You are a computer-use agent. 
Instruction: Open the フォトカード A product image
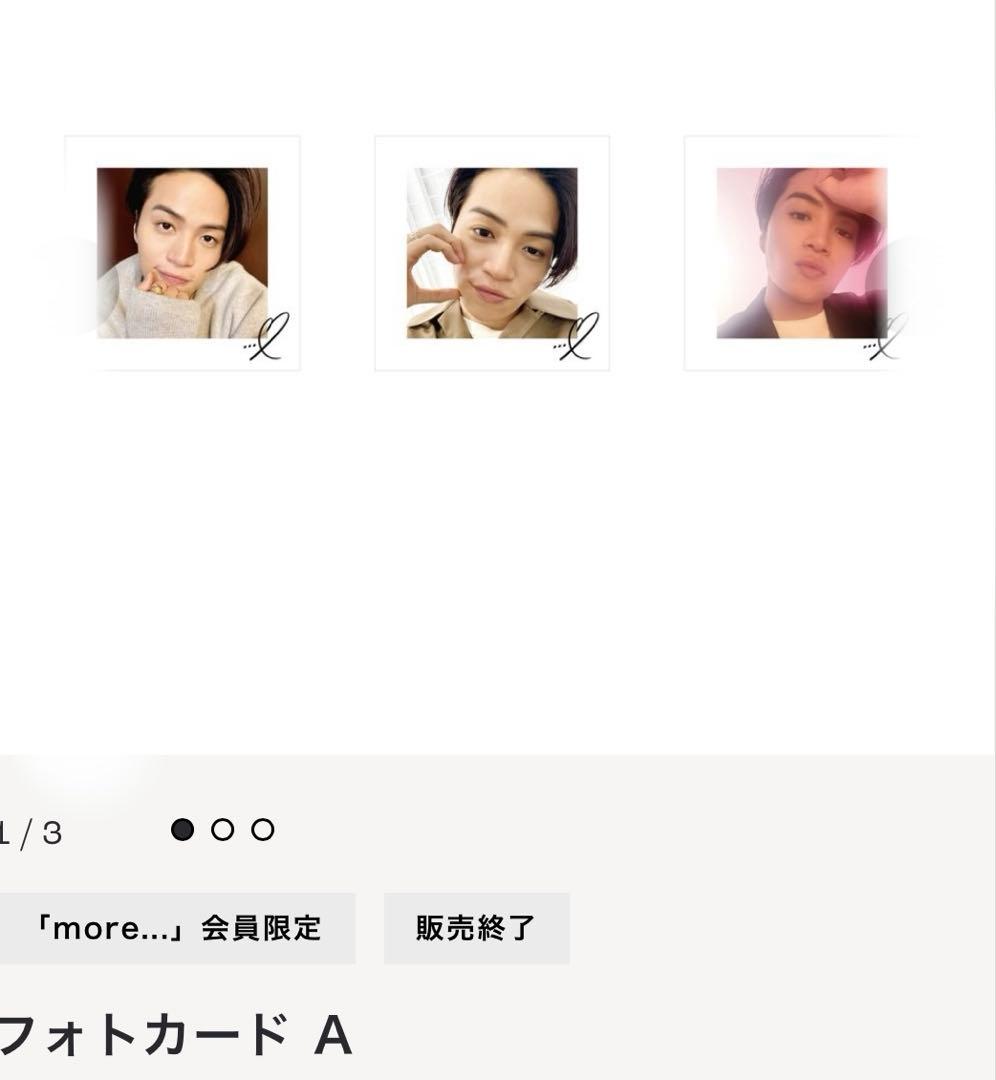492,253
